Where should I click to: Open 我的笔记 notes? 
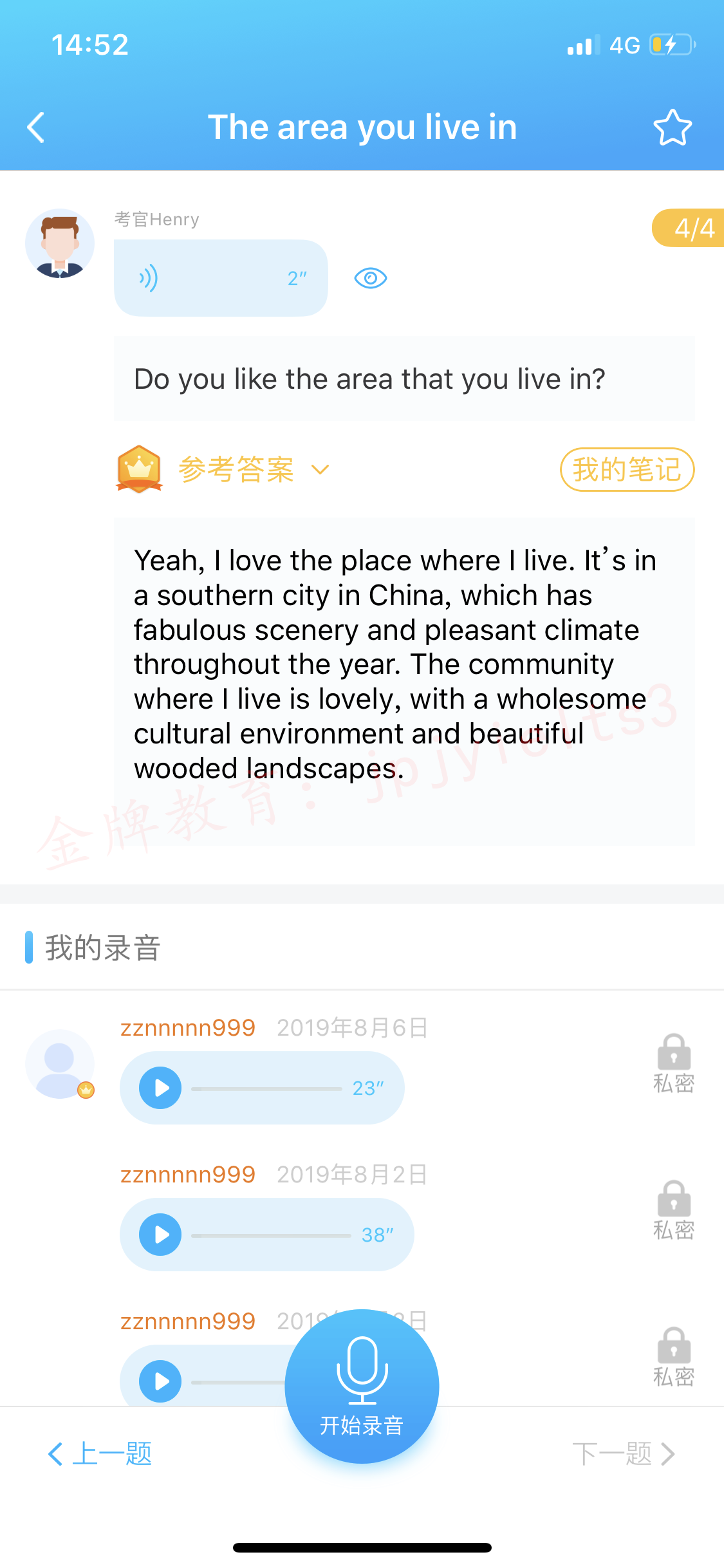click(627, 469)
